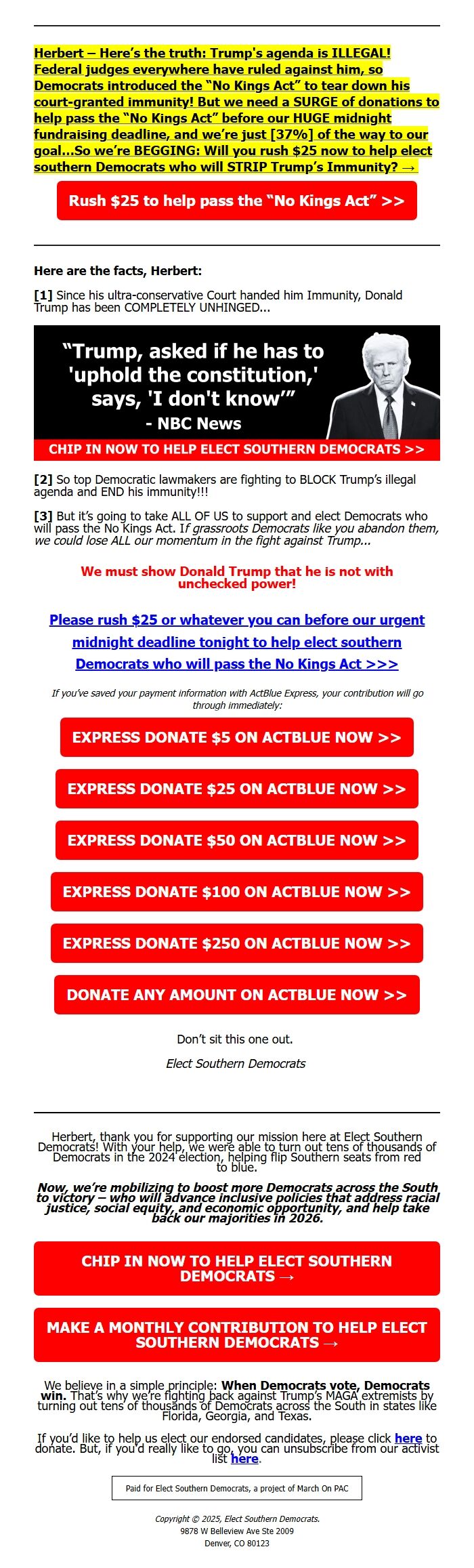Viewport: 474px width, 1568px height.
Task: Express donate $5 on ActBlue
Action: coord(236,737)
